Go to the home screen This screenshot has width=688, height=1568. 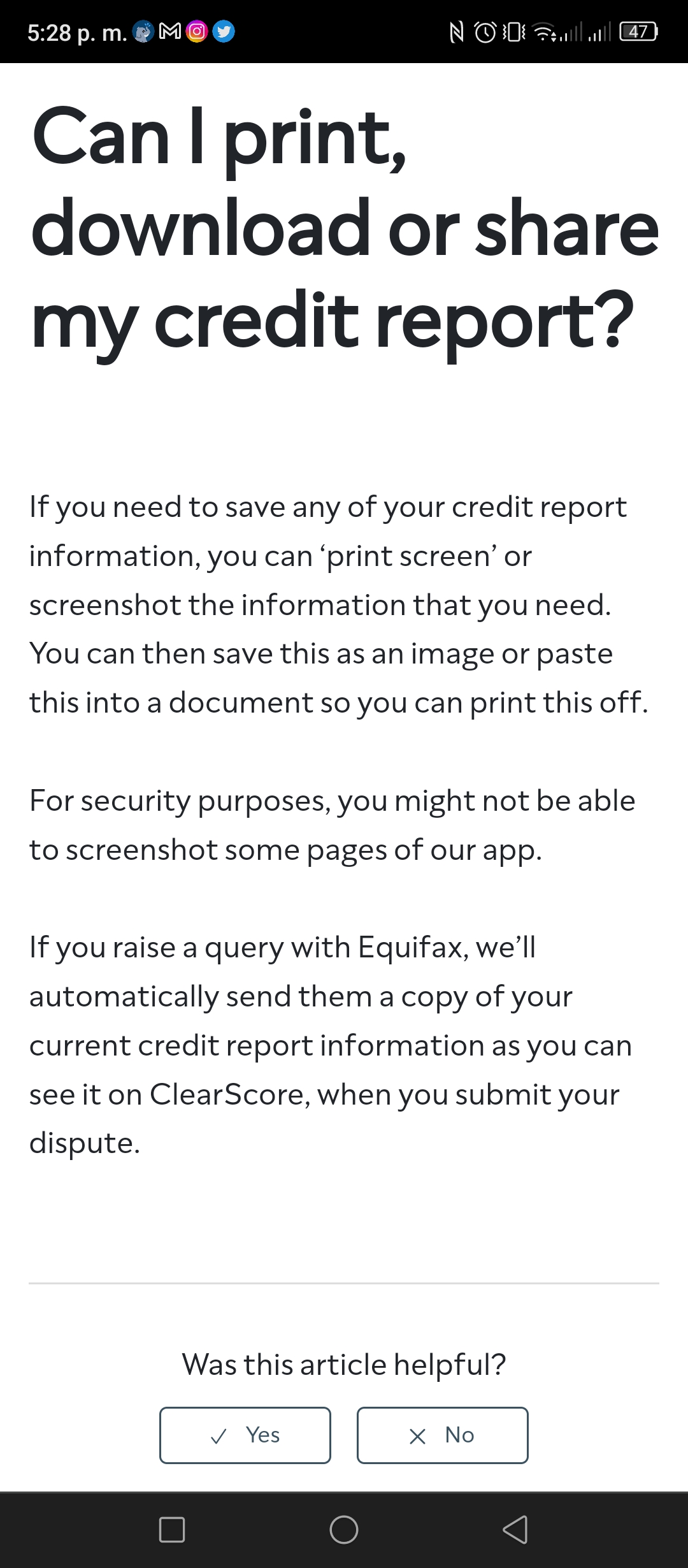[x=344, y=1529]
